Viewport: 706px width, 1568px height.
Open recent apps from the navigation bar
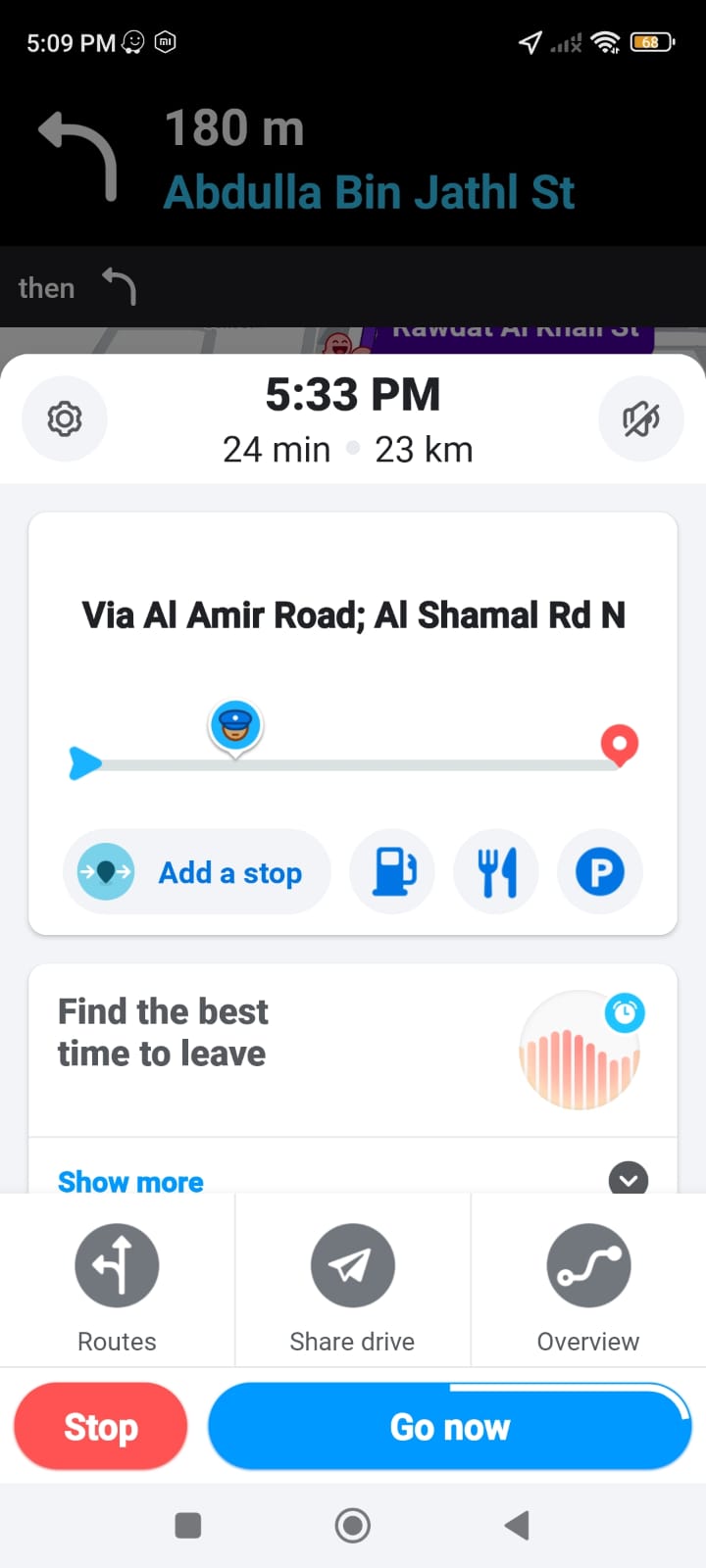click(x=188, y=1525)
